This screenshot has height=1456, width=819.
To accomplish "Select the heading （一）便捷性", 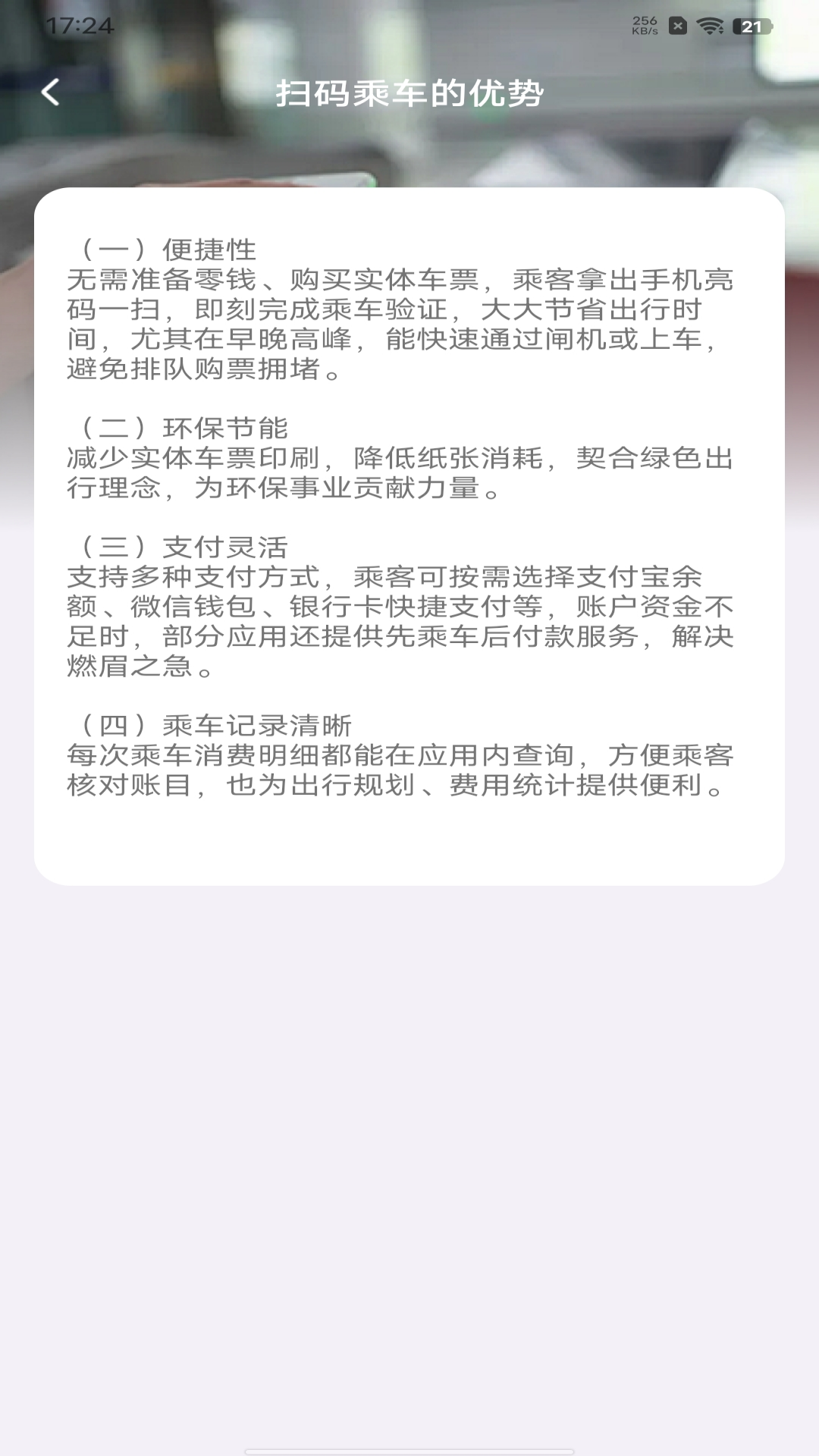I will [x=168, y=248].
